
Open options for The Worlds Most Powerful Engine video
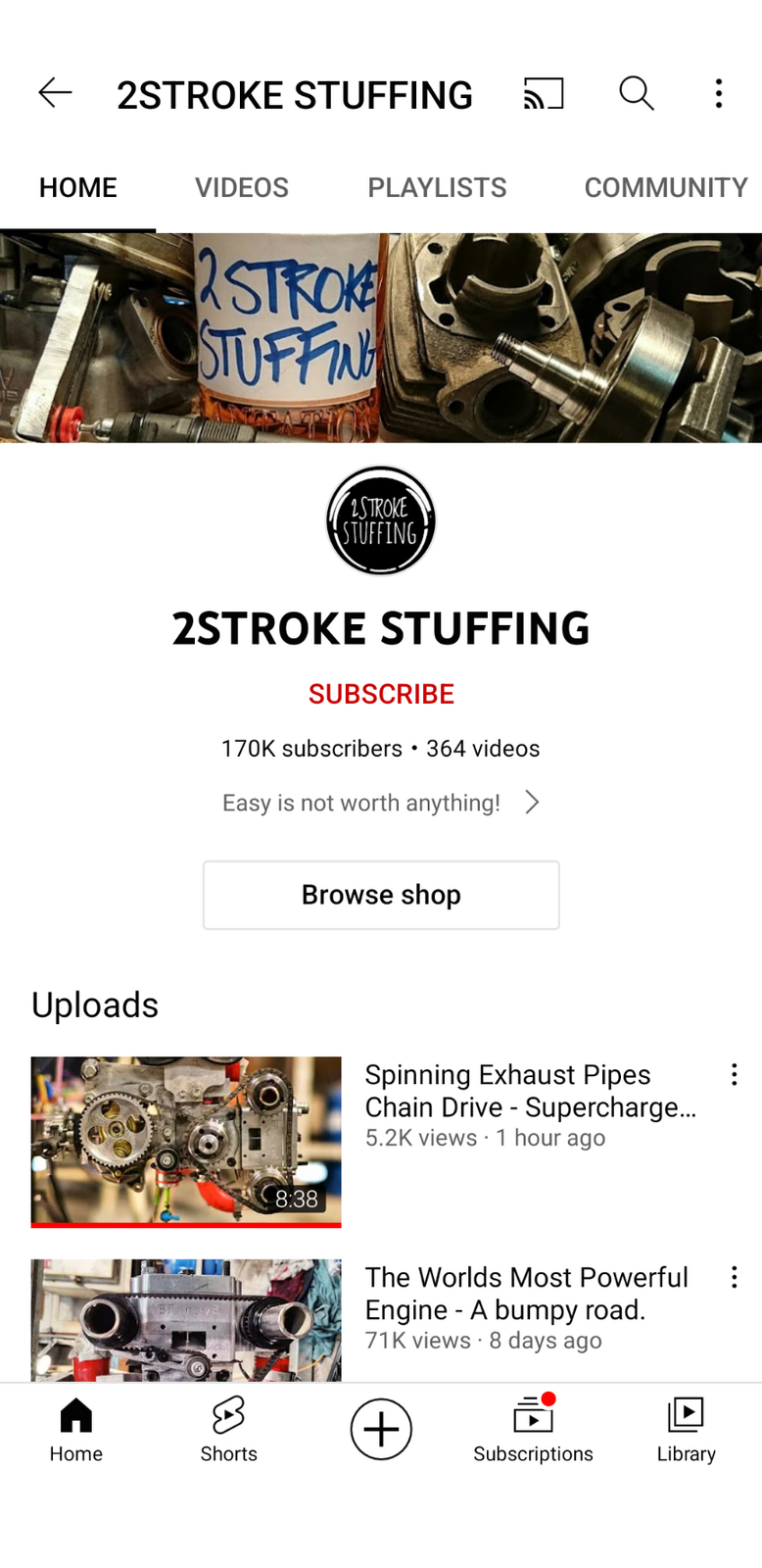(x=734, y=1277)
